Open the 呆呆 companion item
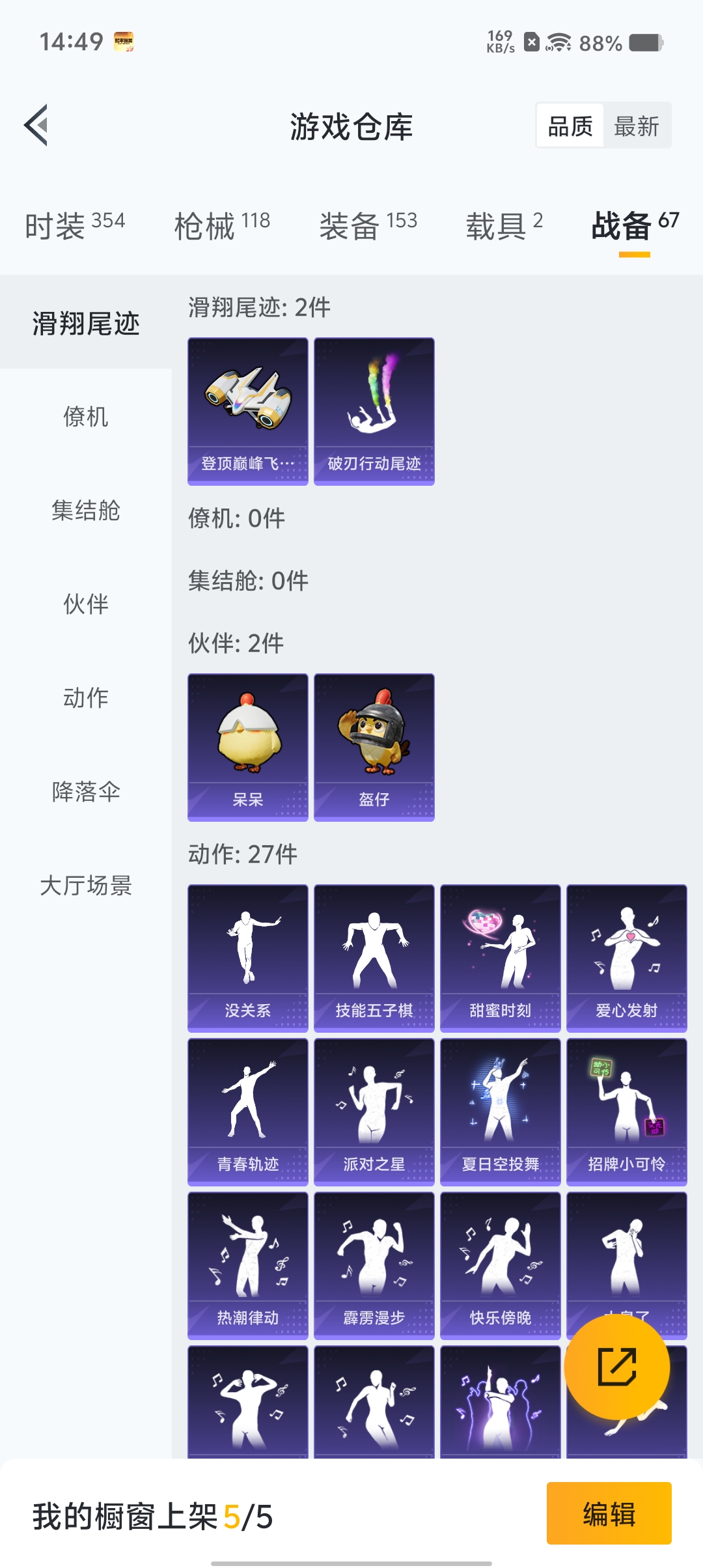Image resolution: width=703 pixels, height=1568 pixels. point(247,747)
